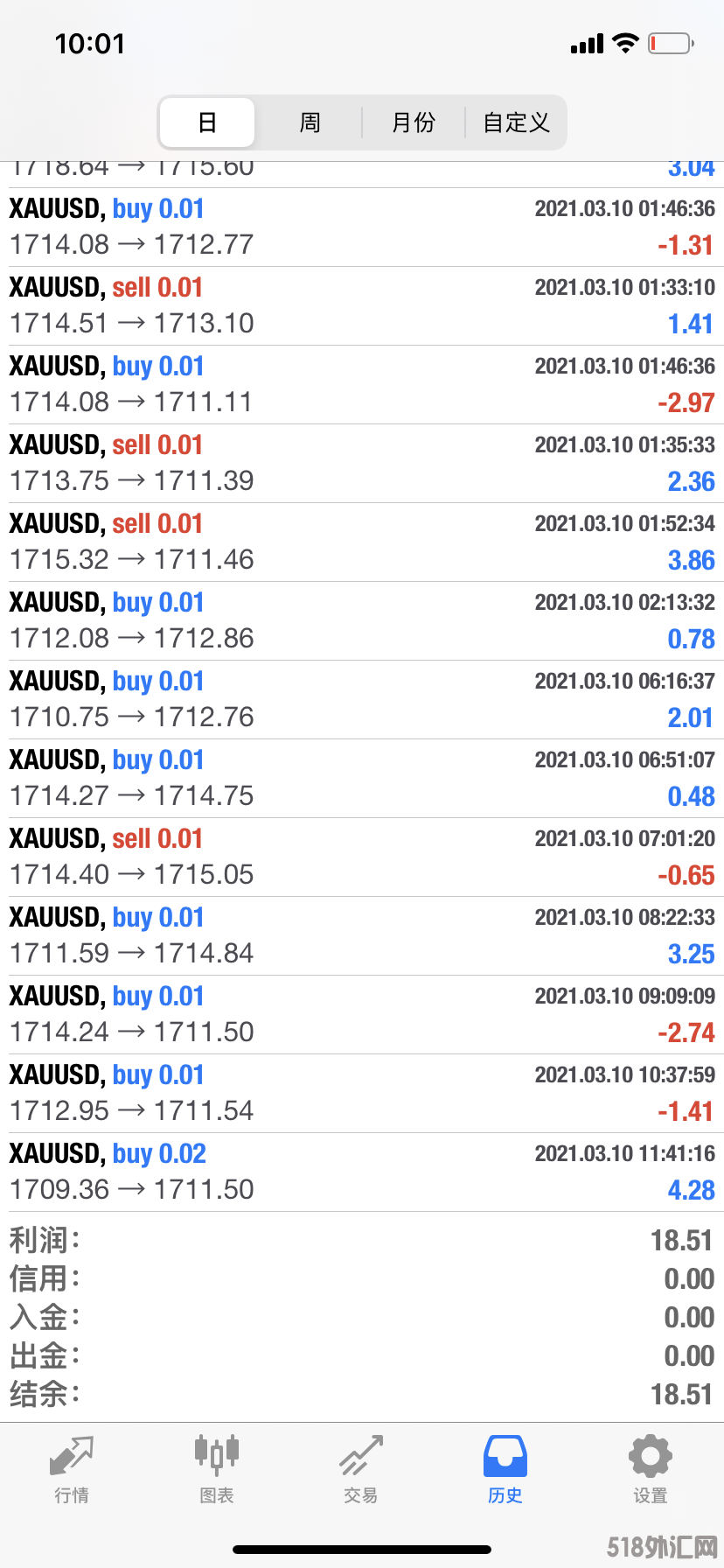Switch to the 交易 trade tab
This screenshot has height=1568, width=724.
click(x=361, y=1470)
